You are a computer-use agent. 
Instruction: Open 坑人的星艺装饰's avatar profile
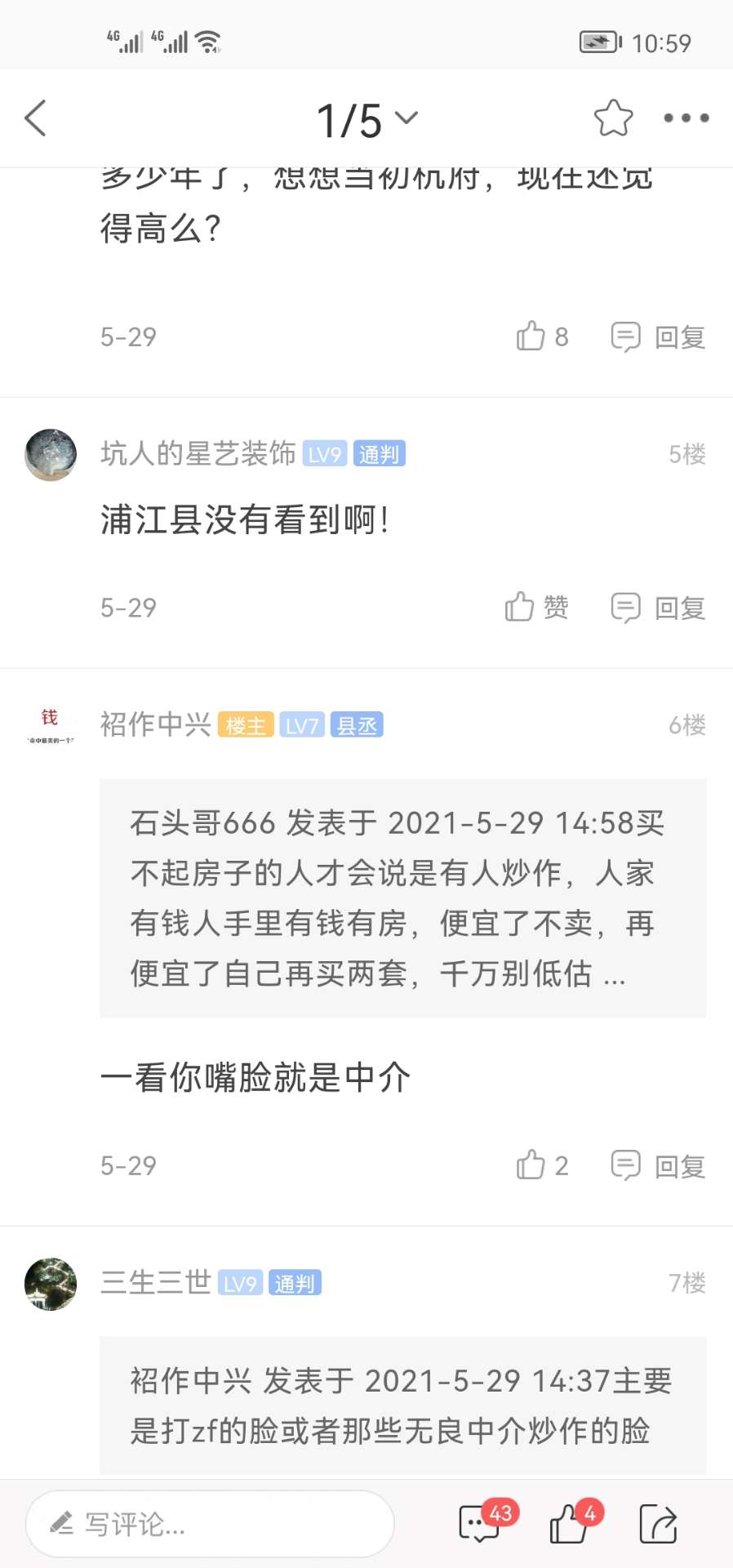[x=51, y=455]
